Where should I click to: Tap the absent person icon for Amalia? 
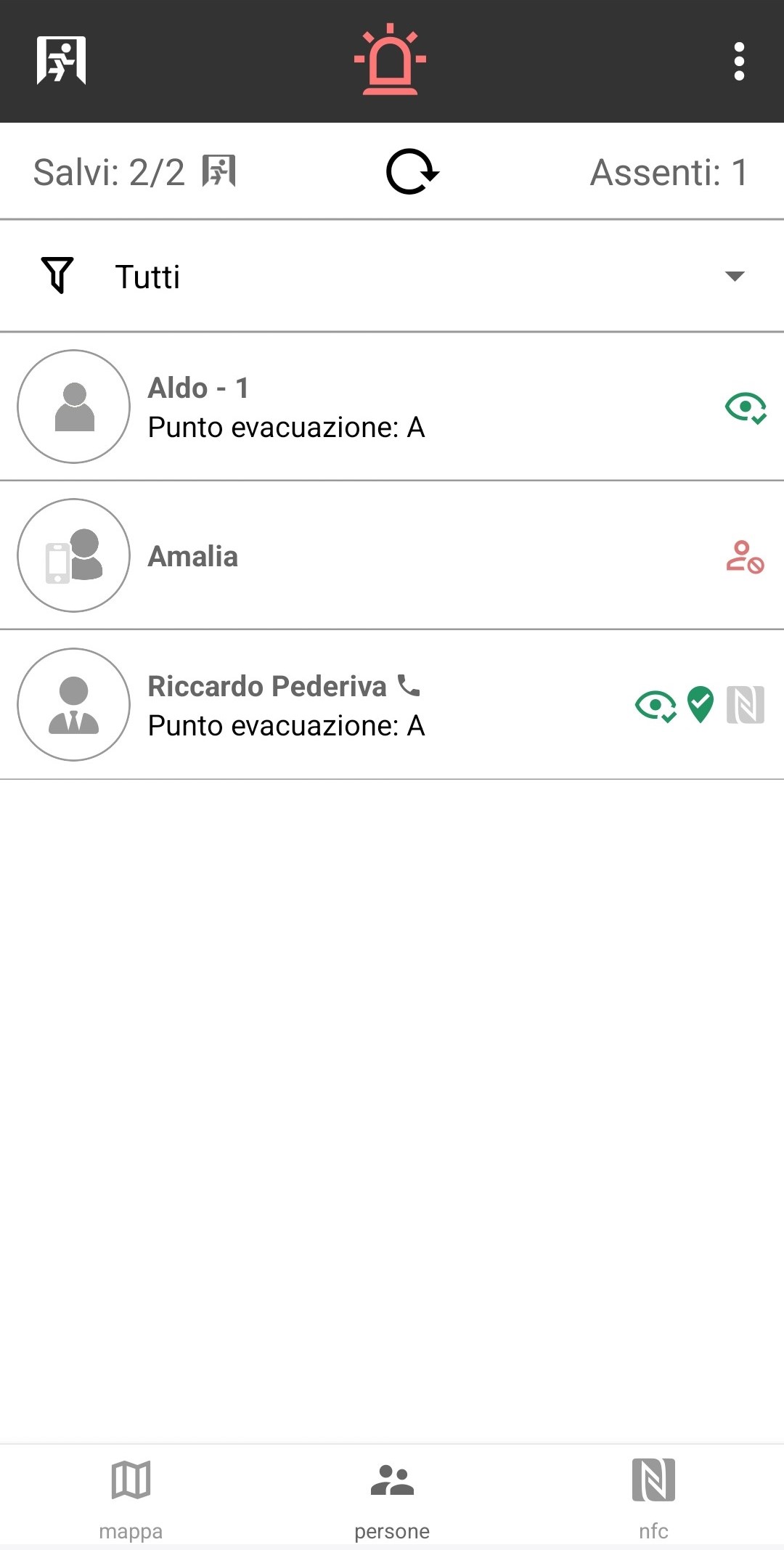(x=745, y=557)
